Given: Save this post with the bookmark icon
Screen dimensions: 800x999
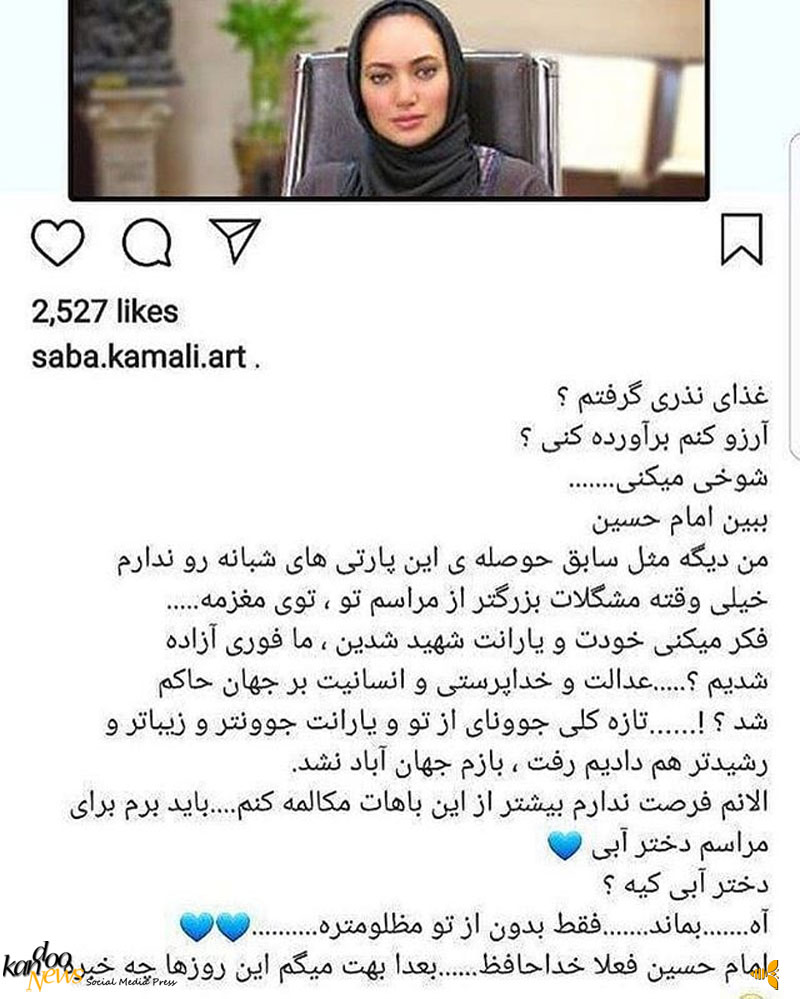Looking at the screenshot, I should coord(741,241).
